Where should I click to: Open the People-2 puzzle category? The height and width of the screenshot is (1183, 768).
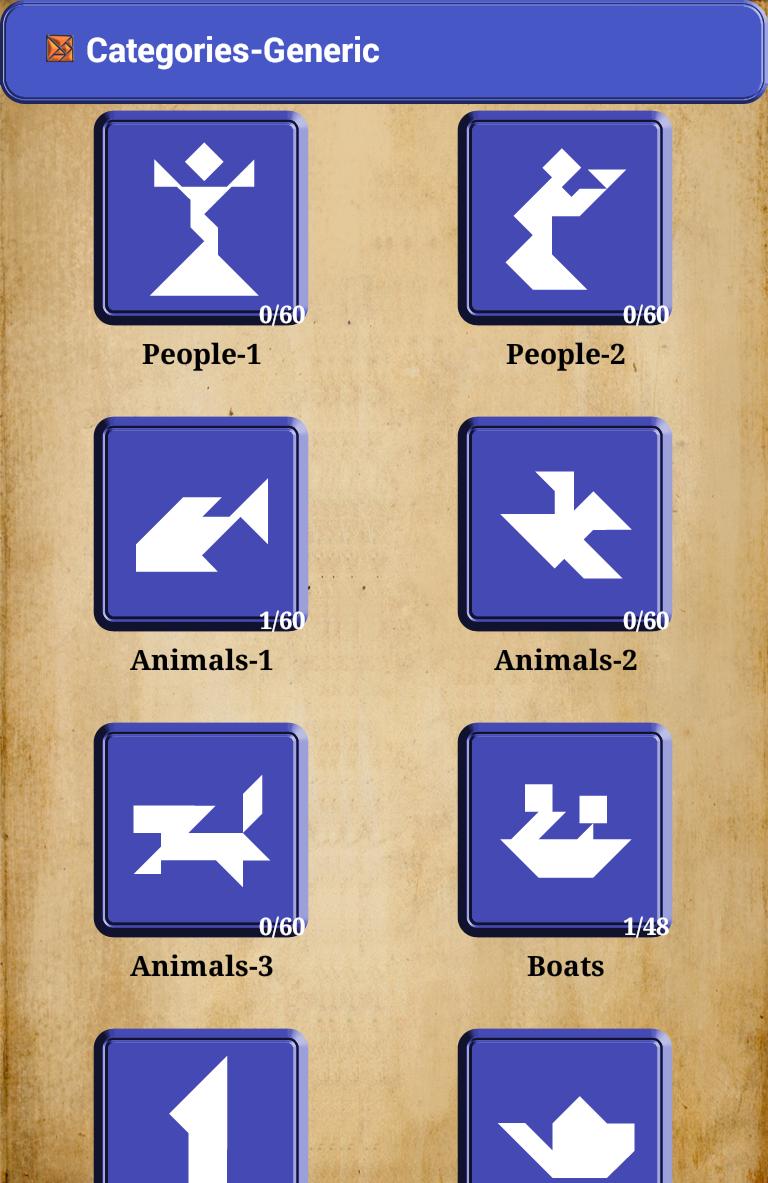(565, 218)
